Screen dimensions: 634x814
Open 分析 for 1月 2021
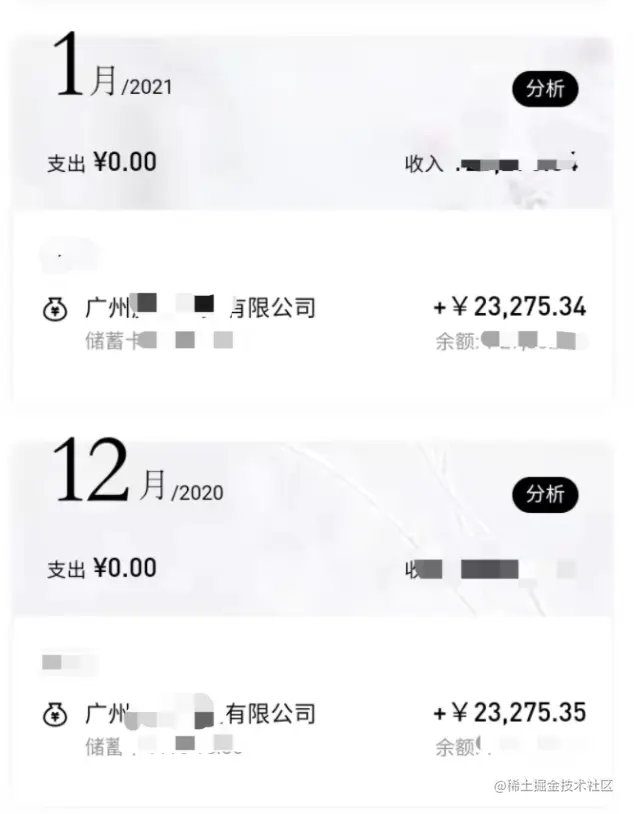pyautogui.click(x=545, y=89)
